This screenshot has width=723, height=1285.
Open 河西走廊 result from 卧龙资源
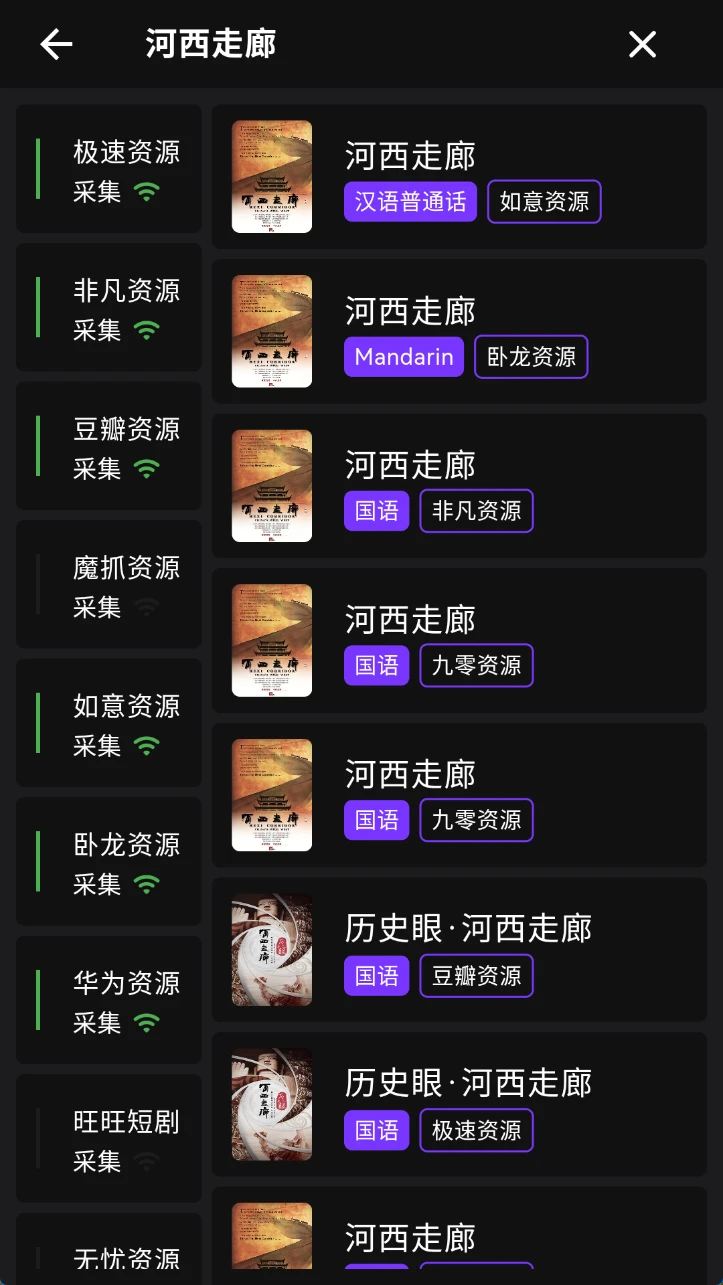coord(459,332)
